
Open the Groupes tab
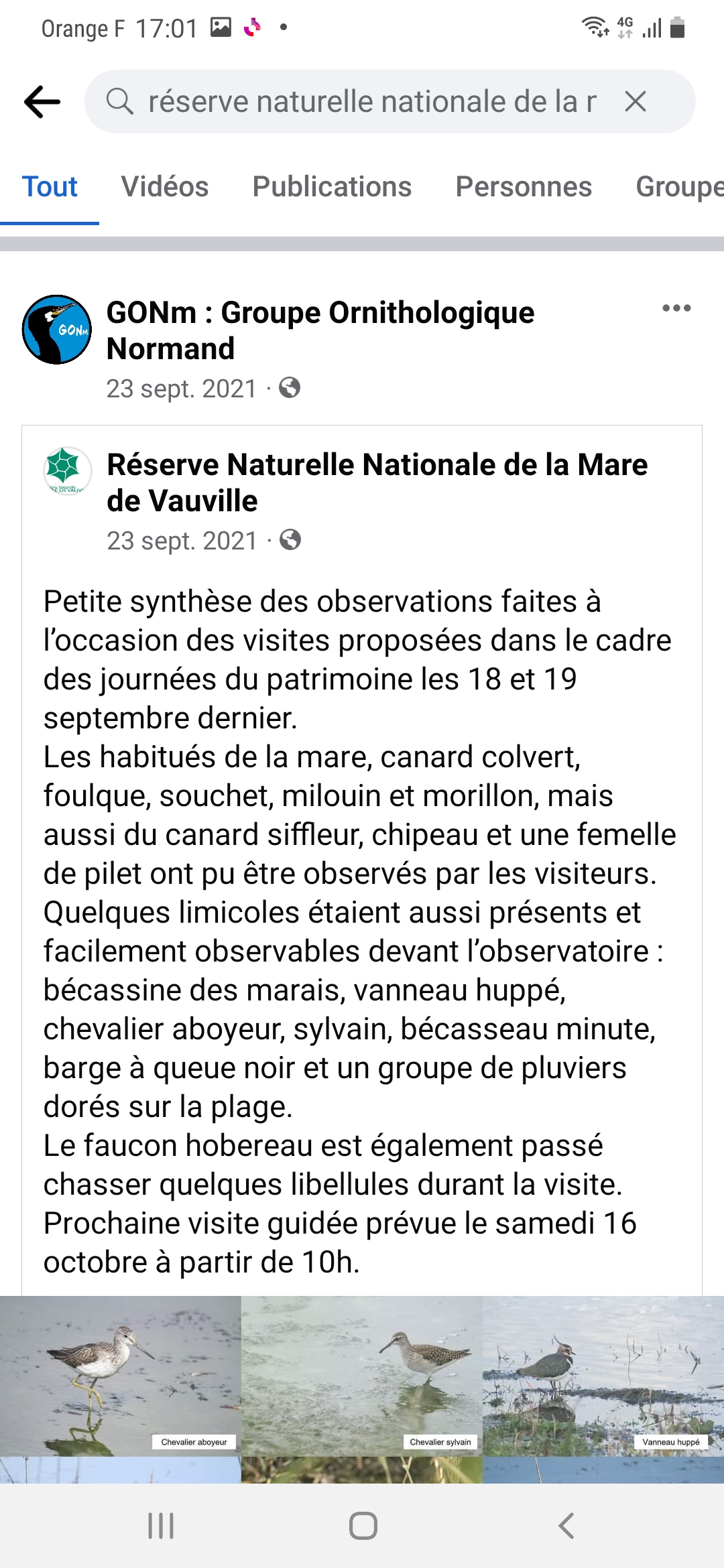click(680, 187)
